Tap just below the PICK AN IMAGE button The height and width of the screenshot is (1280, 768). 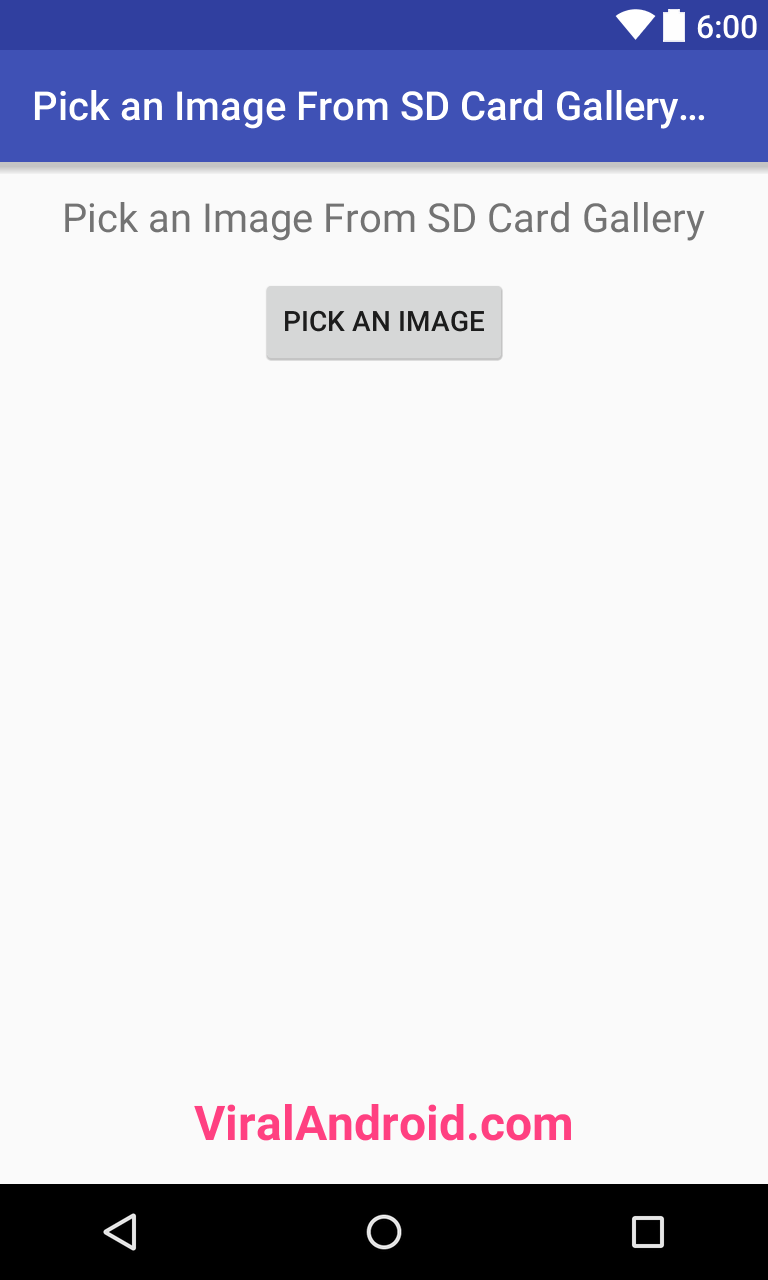pyautogui.click(x=384, y=390)
